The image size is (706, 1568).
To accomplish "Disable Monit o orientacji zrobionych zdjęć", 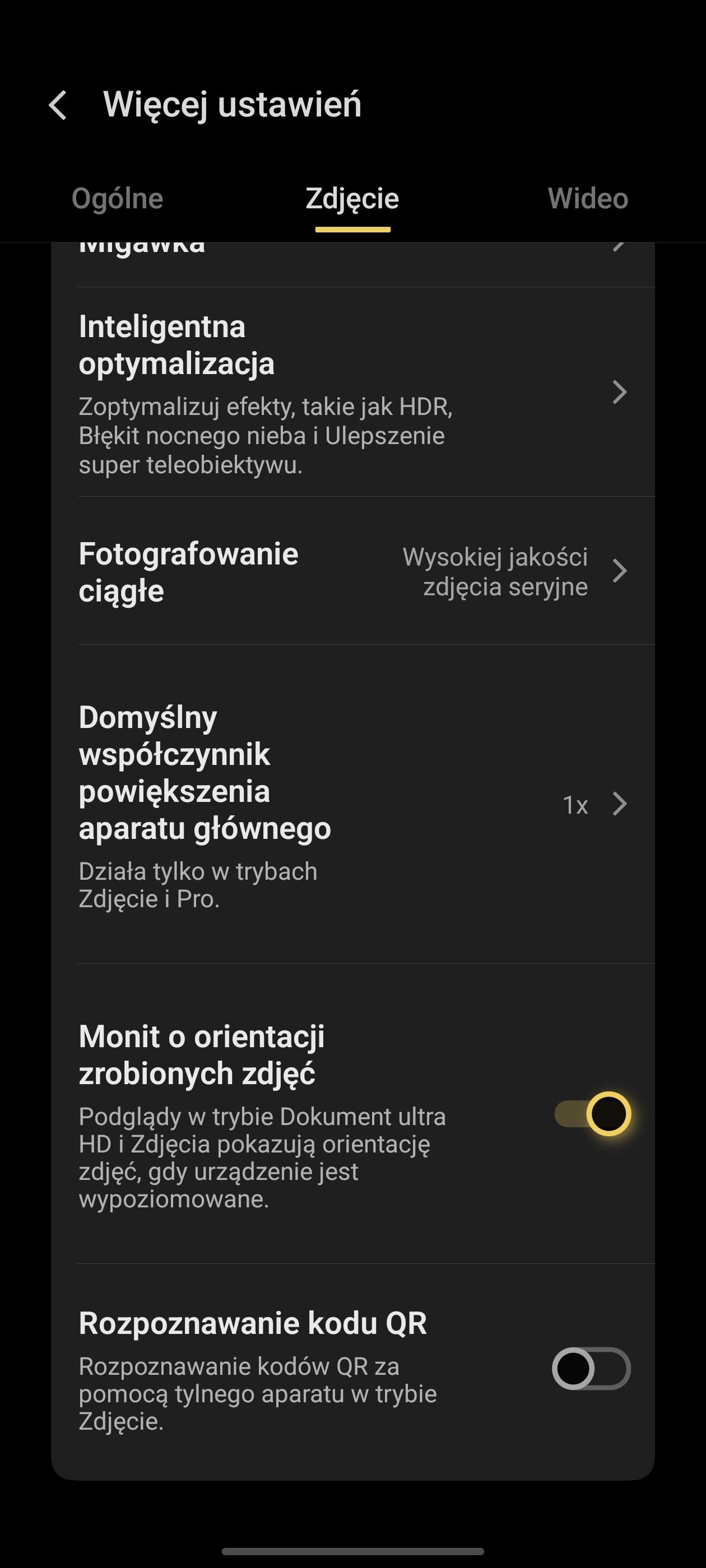I will pyautogui.click(x=592, y=1114).
